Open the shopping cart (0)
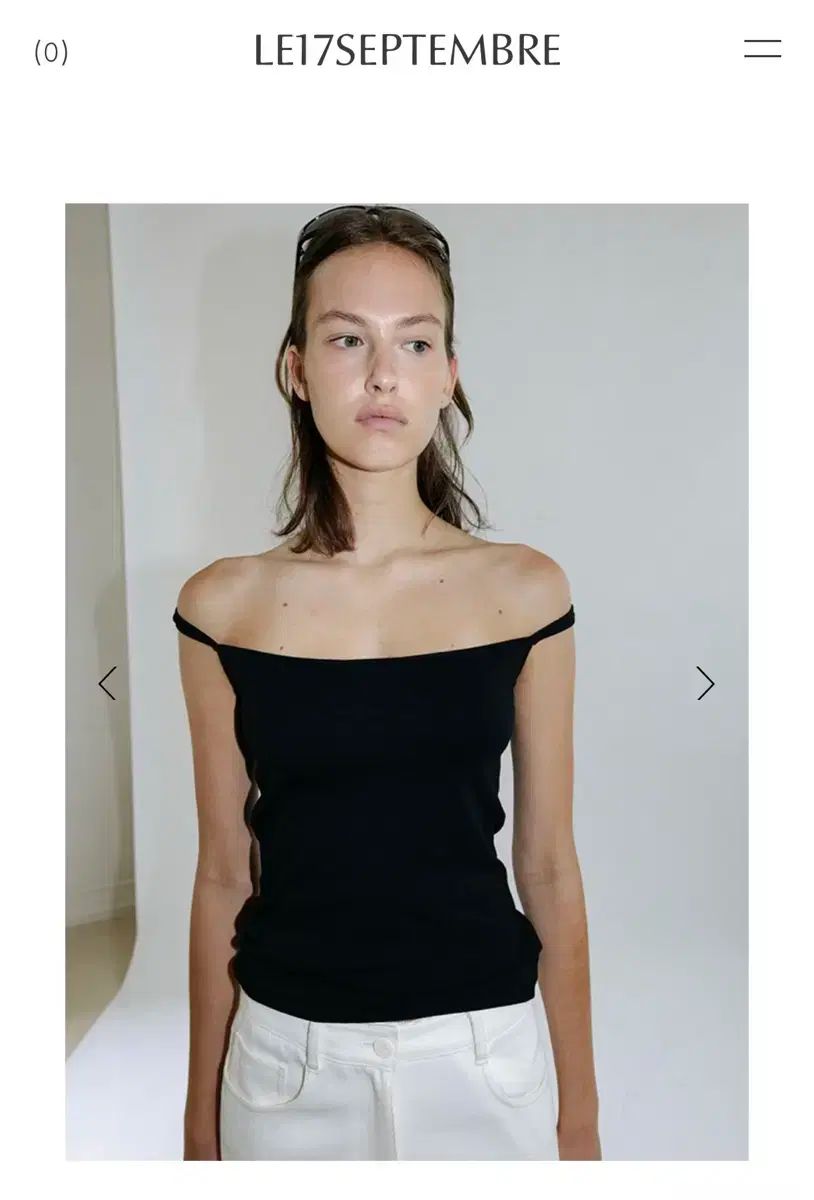The height and width of the screenshot is (1200, 814). (x=51, y=52)
